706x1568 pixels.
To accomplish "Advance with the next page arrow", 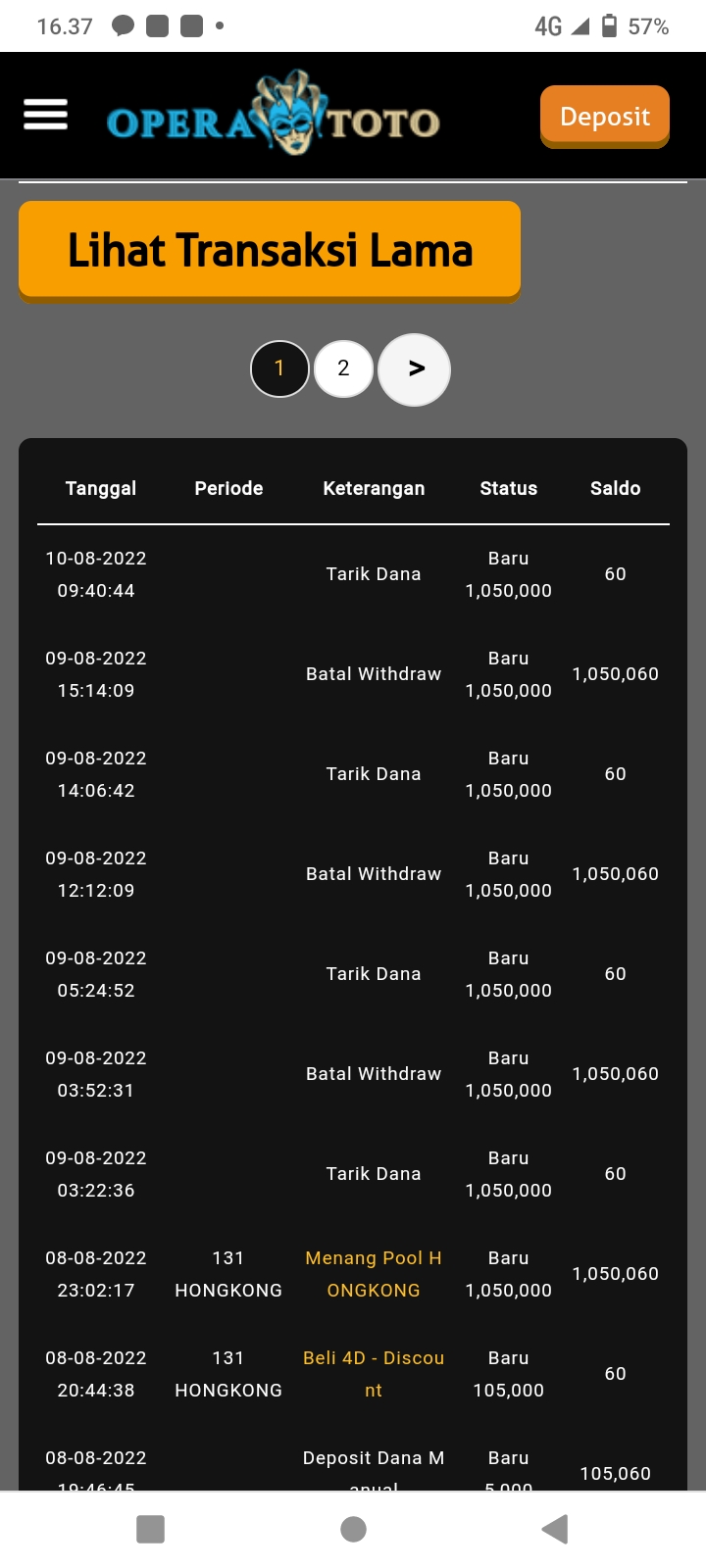I will [415, 369].
